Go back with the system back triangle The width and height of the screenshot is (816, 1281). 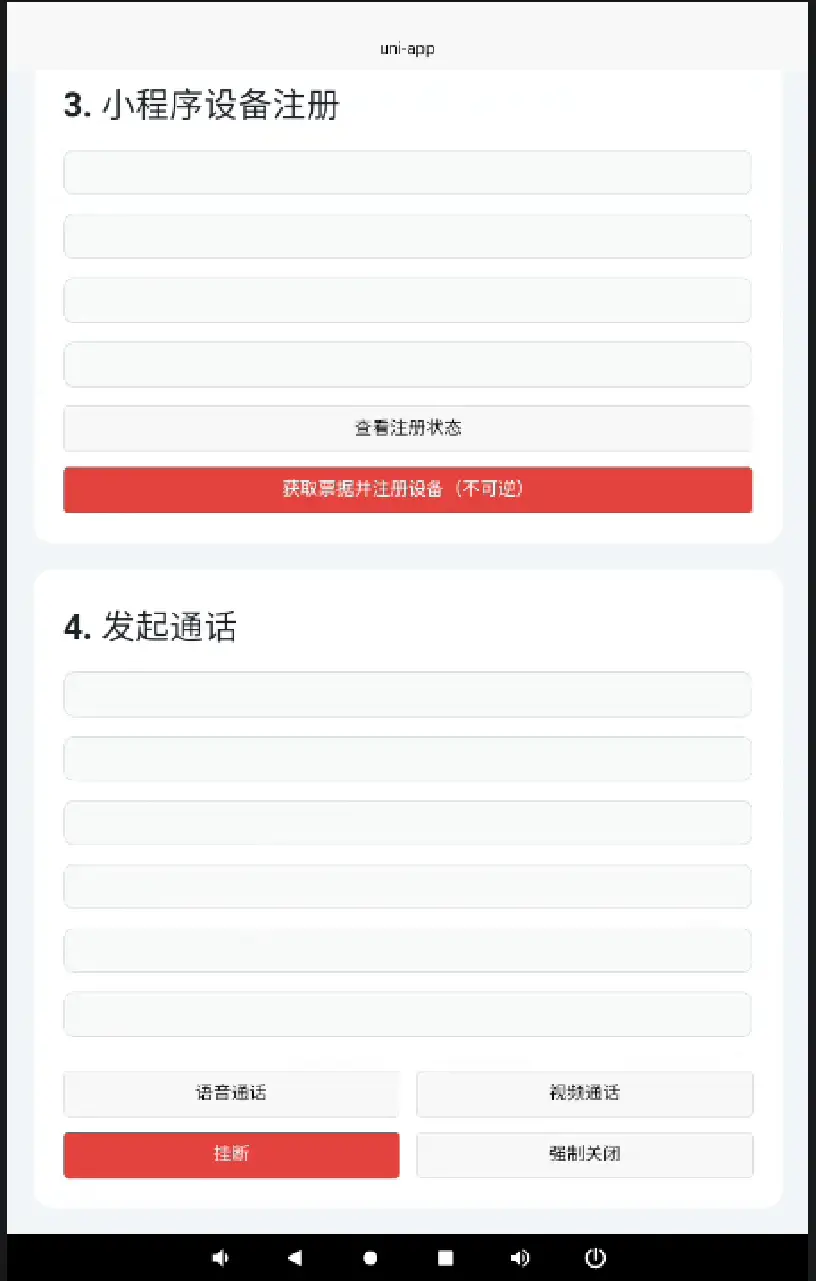[x=295, y=1258]
